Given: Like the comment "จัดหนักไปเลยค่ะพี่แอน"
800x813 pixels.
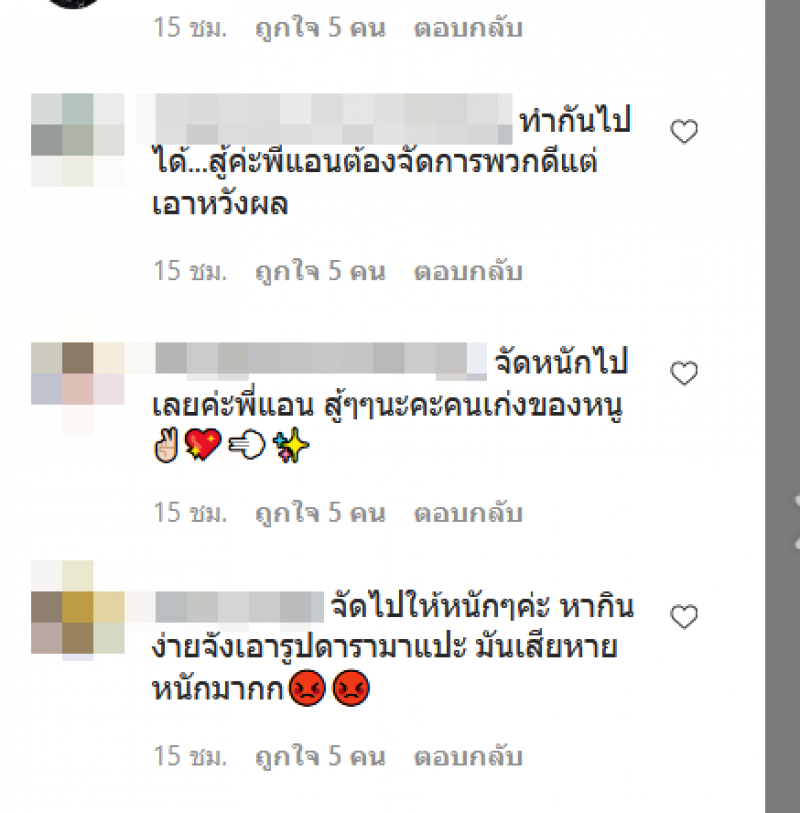Looking at the screenshot, I should point(684,374).
